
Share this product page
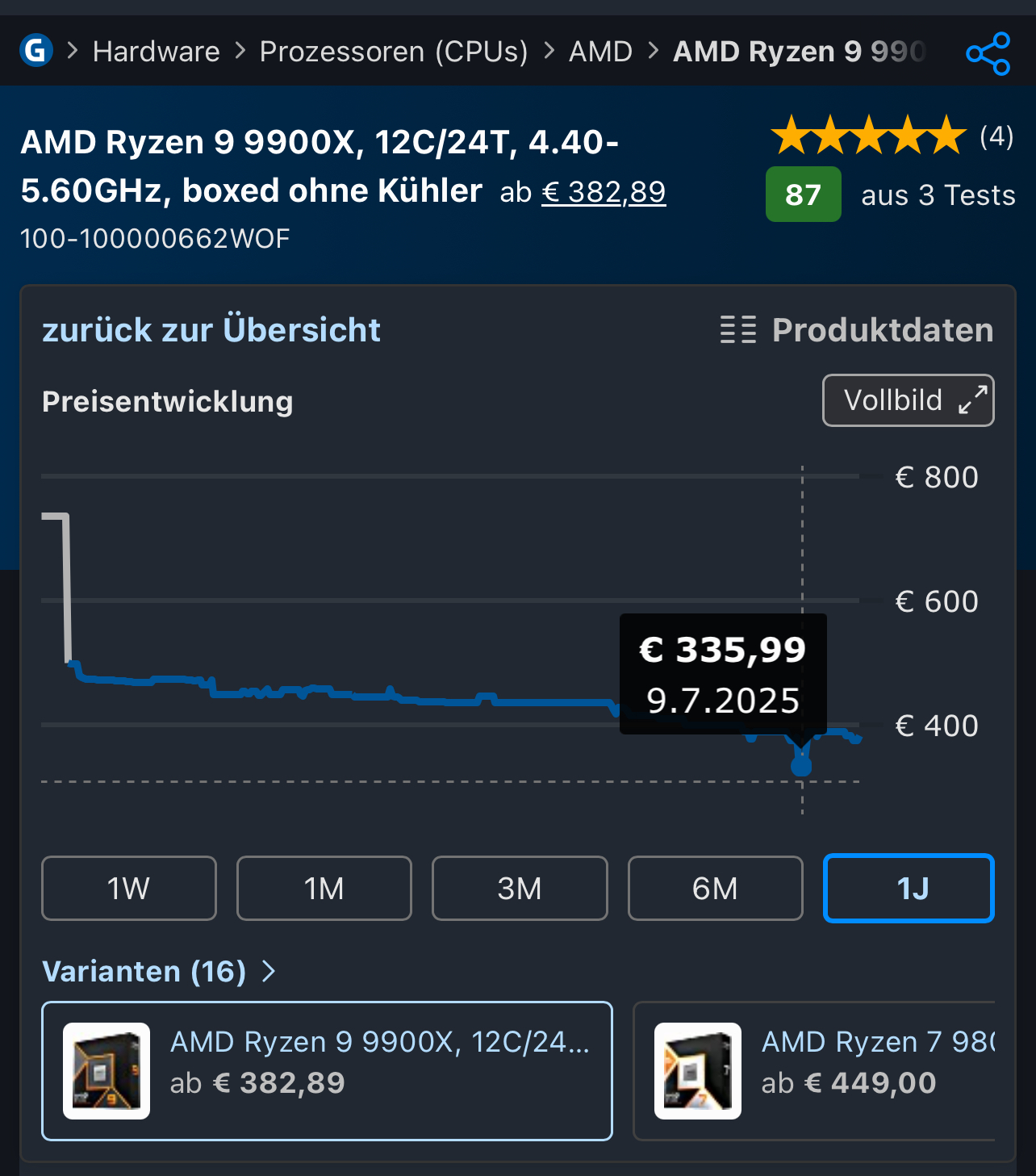pos(988,53)
